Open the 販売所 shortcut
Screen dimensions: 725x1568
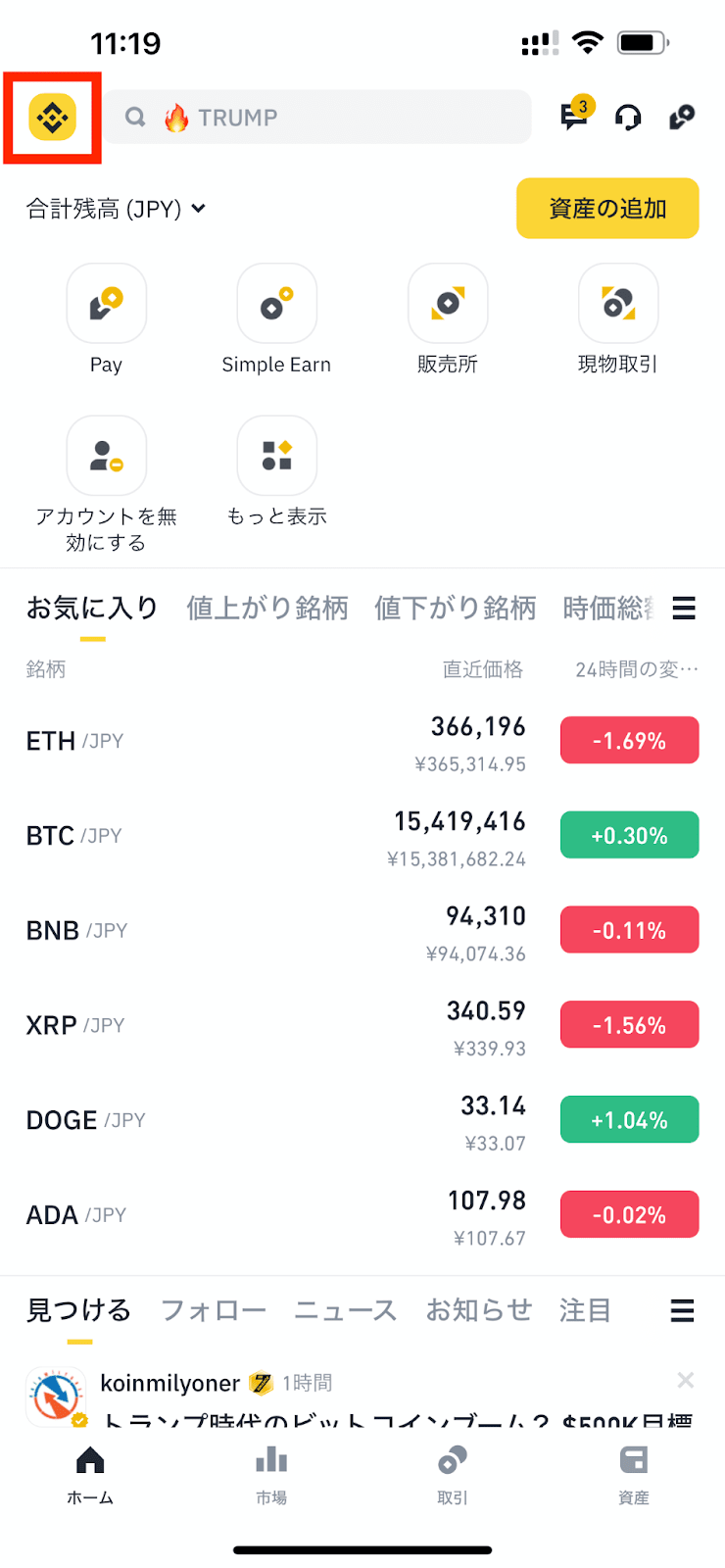pos(448,304)
